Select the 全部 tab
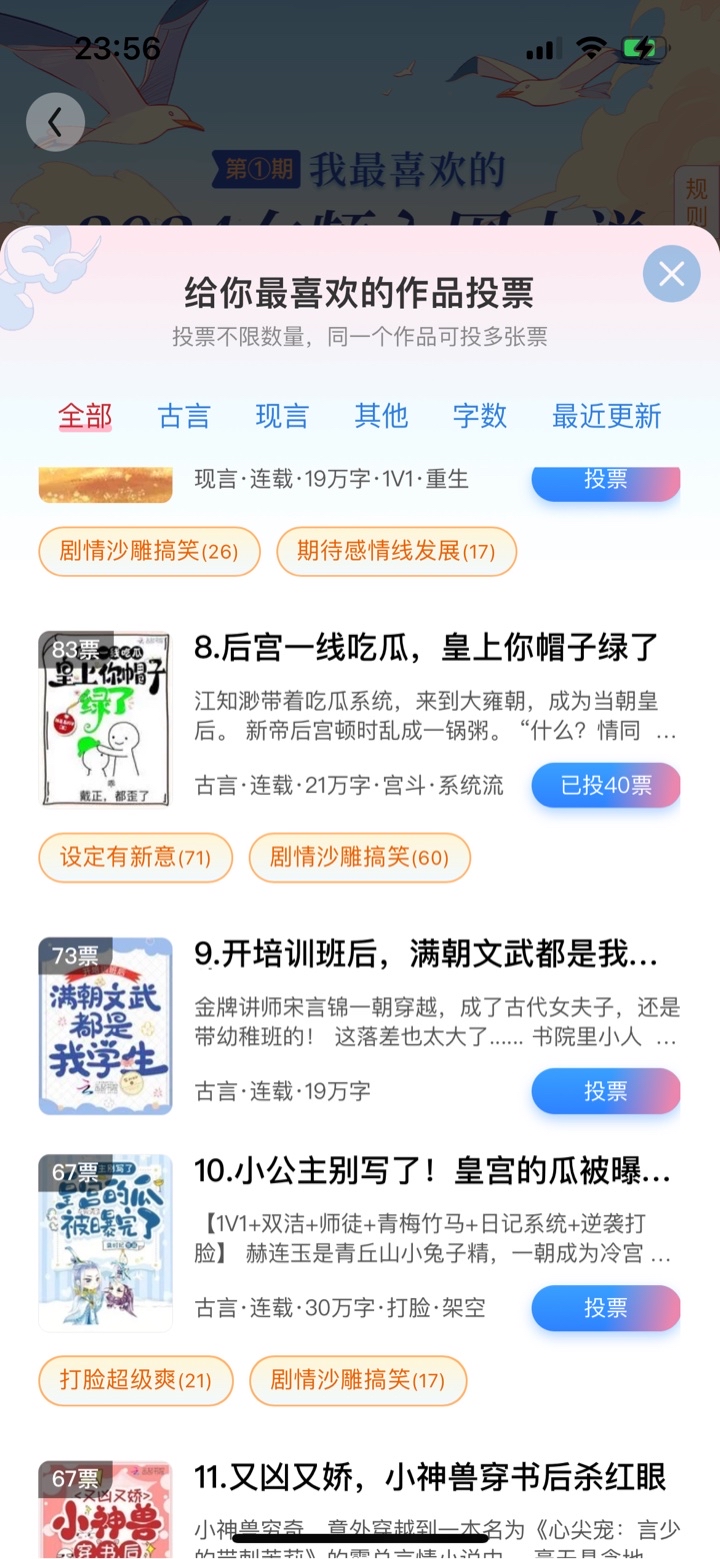Viewport: 720px width, 1559px height. point(85,416)
